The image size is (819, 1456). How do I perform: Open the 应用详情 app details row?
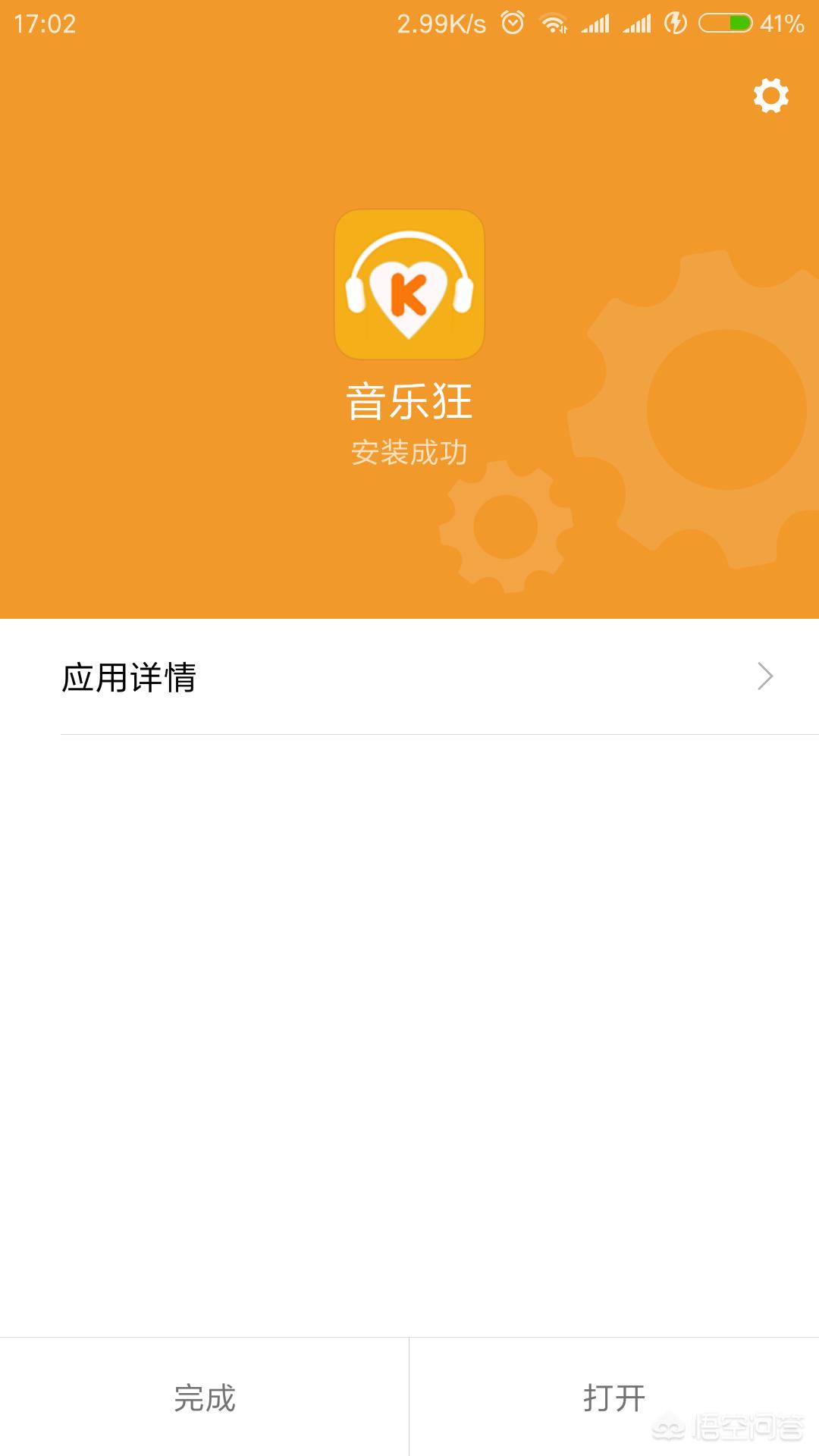click(409, 676)
